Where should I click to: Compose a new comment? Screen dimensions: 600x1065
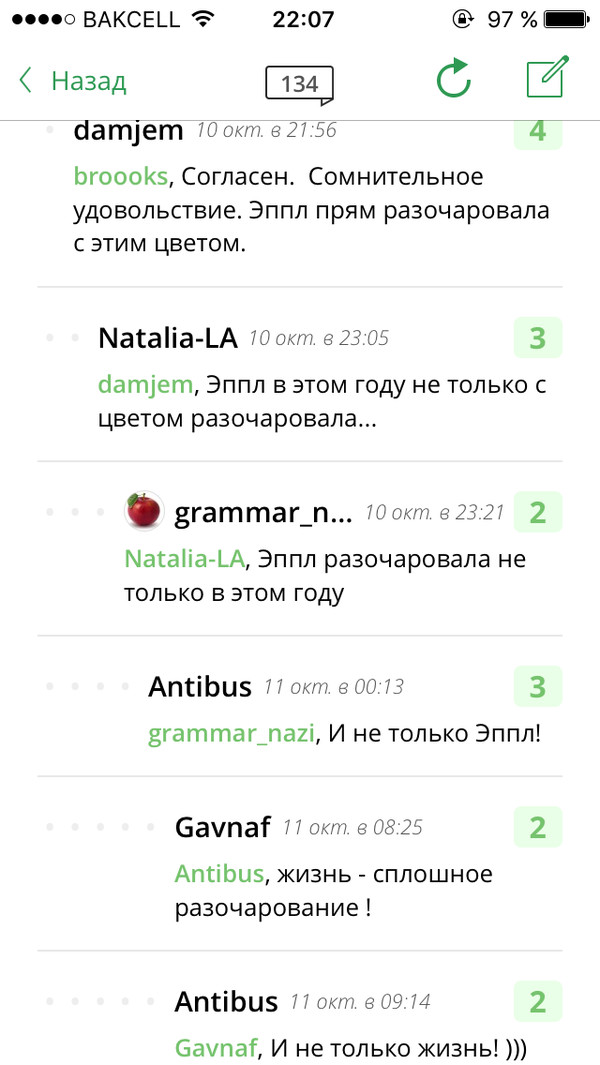tap(547, 78)
